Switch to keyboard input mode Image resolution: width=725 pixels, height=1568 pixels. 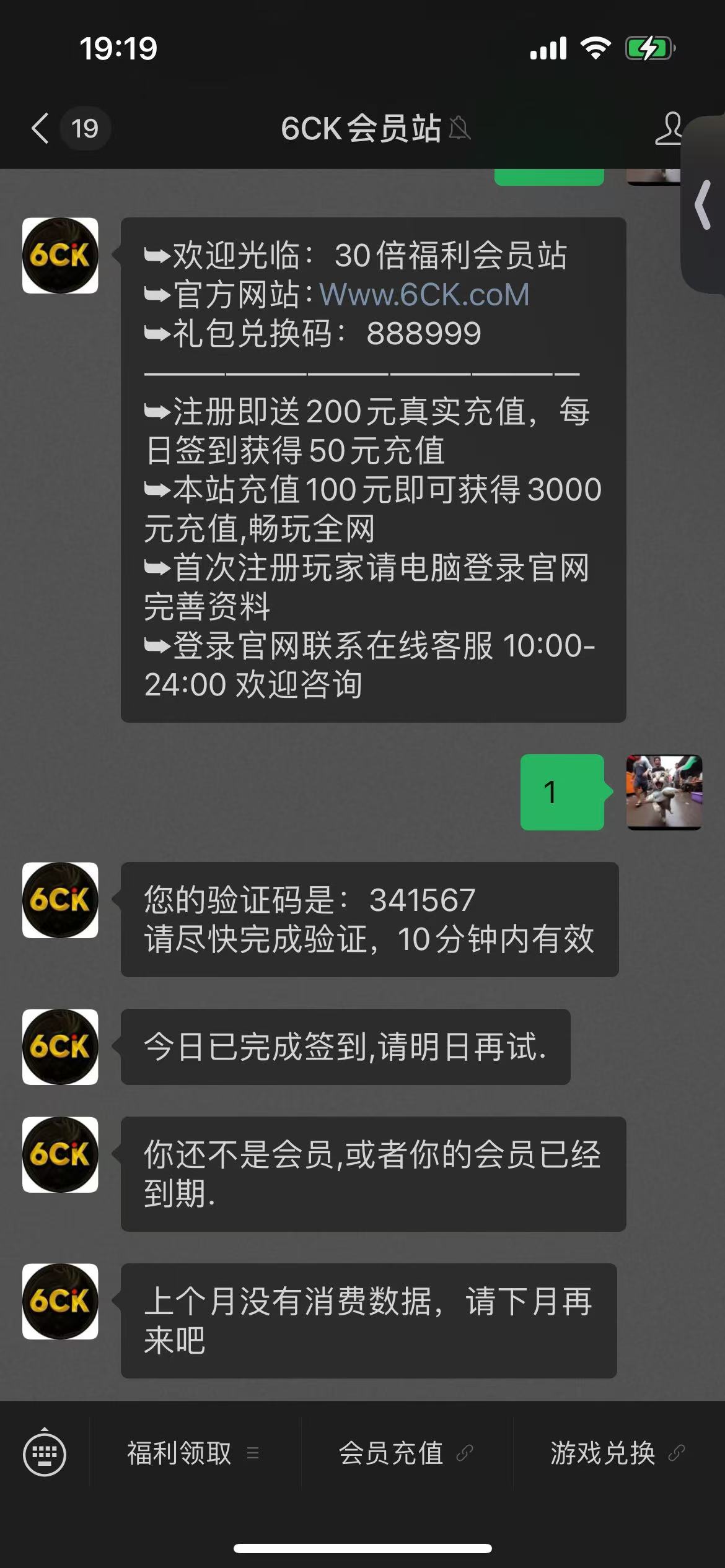coord(45,1453)
